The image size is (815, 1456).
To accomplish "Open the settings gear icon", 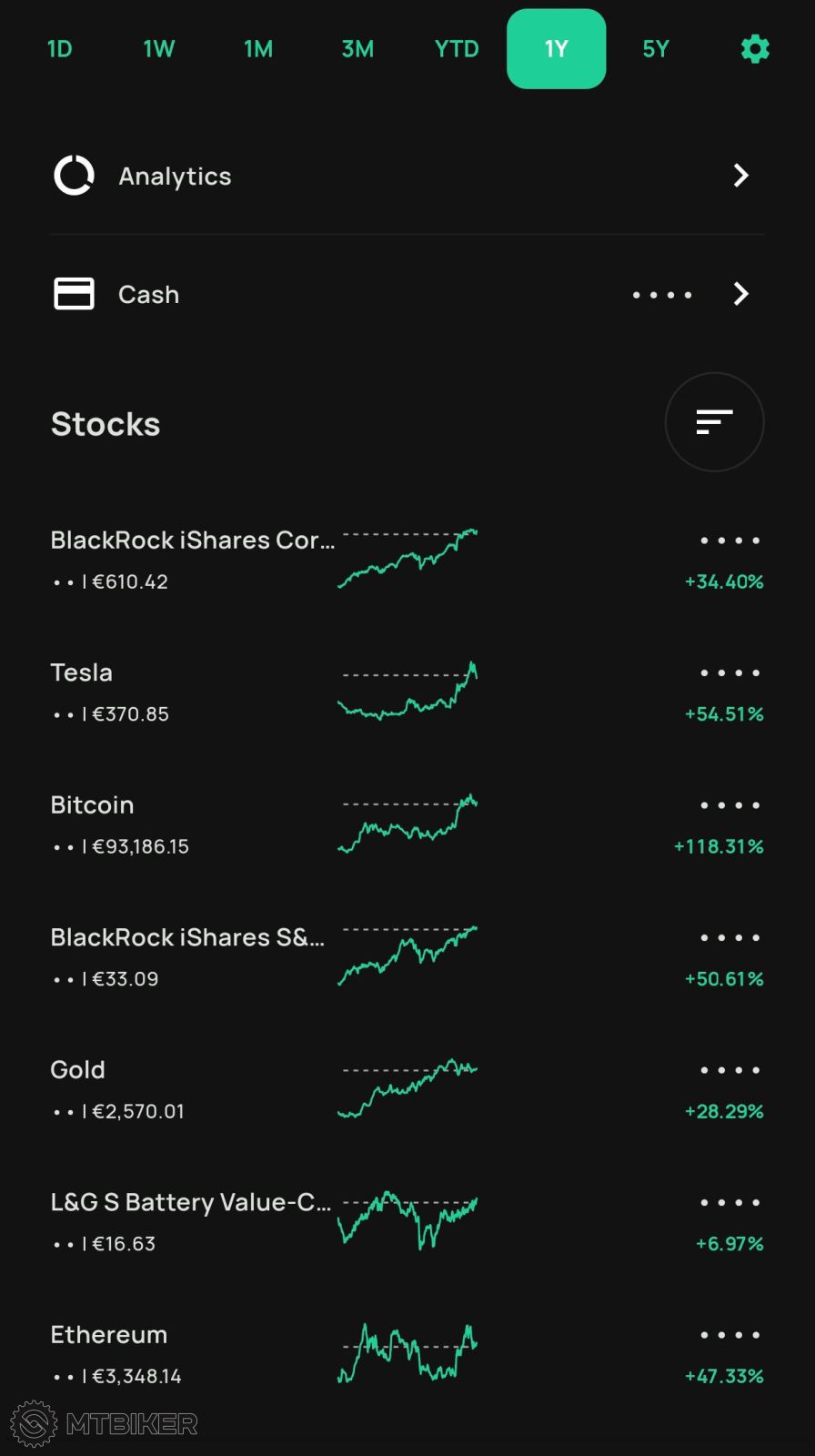I will click(x=755, y=49).
